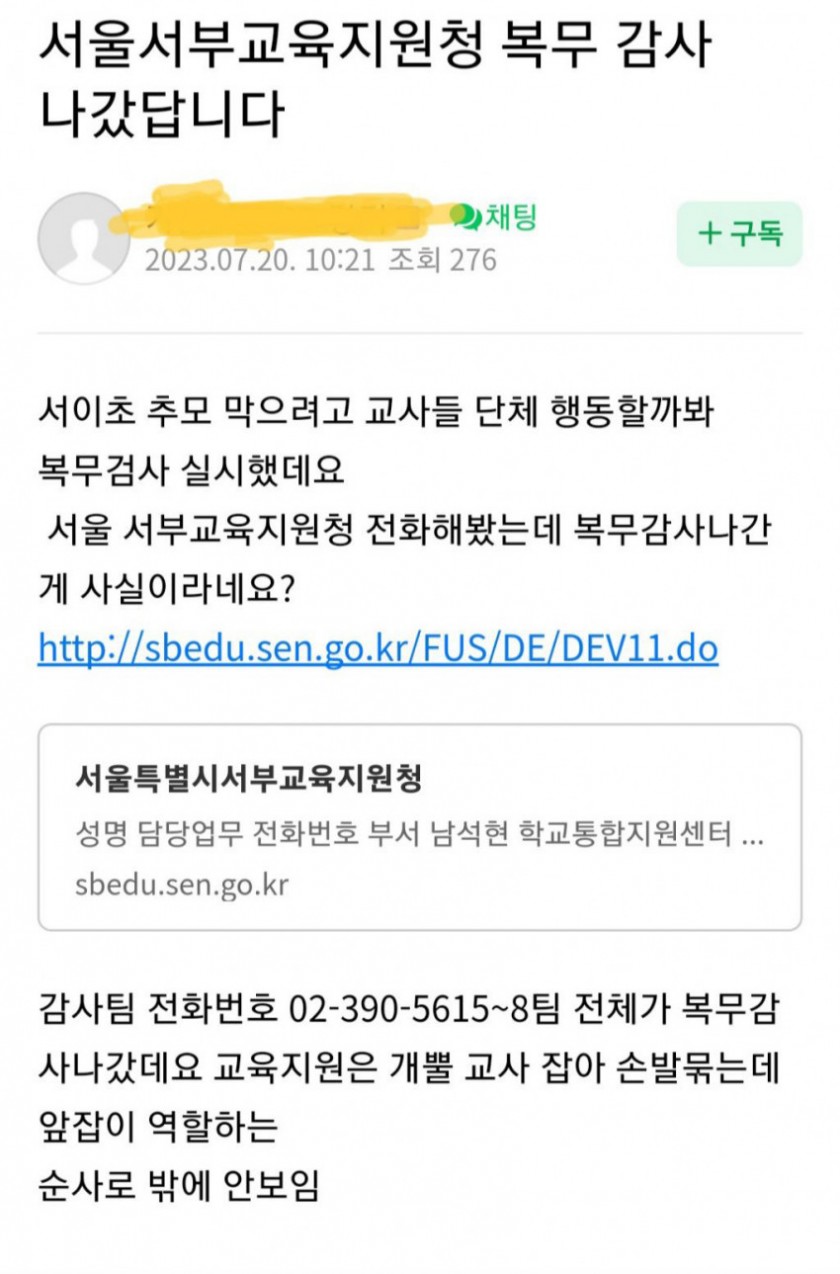Open the 서울특별시서부교육지원청 link preview card

419,827
